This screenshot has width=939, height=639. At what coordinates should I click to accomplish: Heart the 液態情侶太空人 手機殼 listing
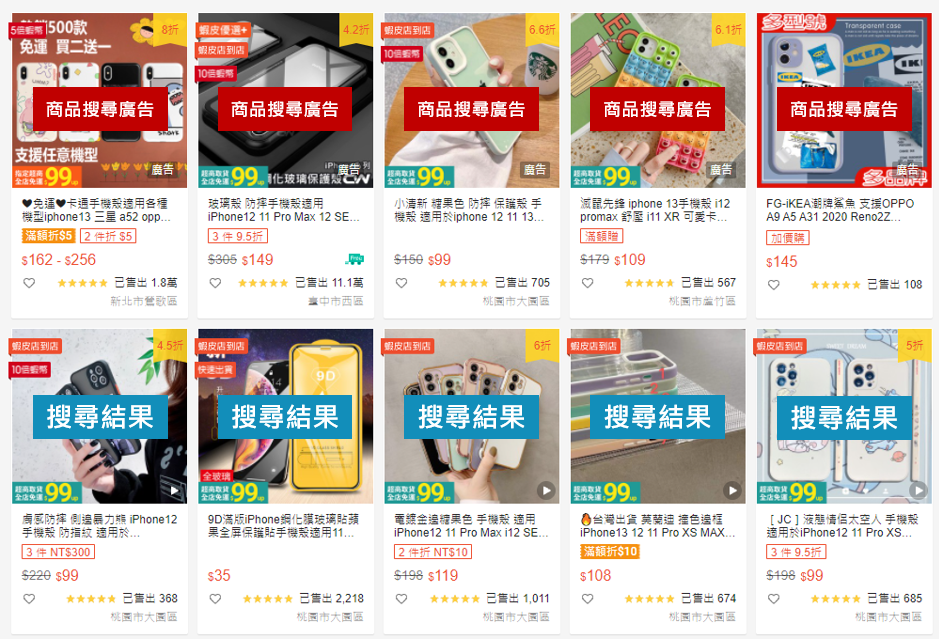[x=773, y=599]
